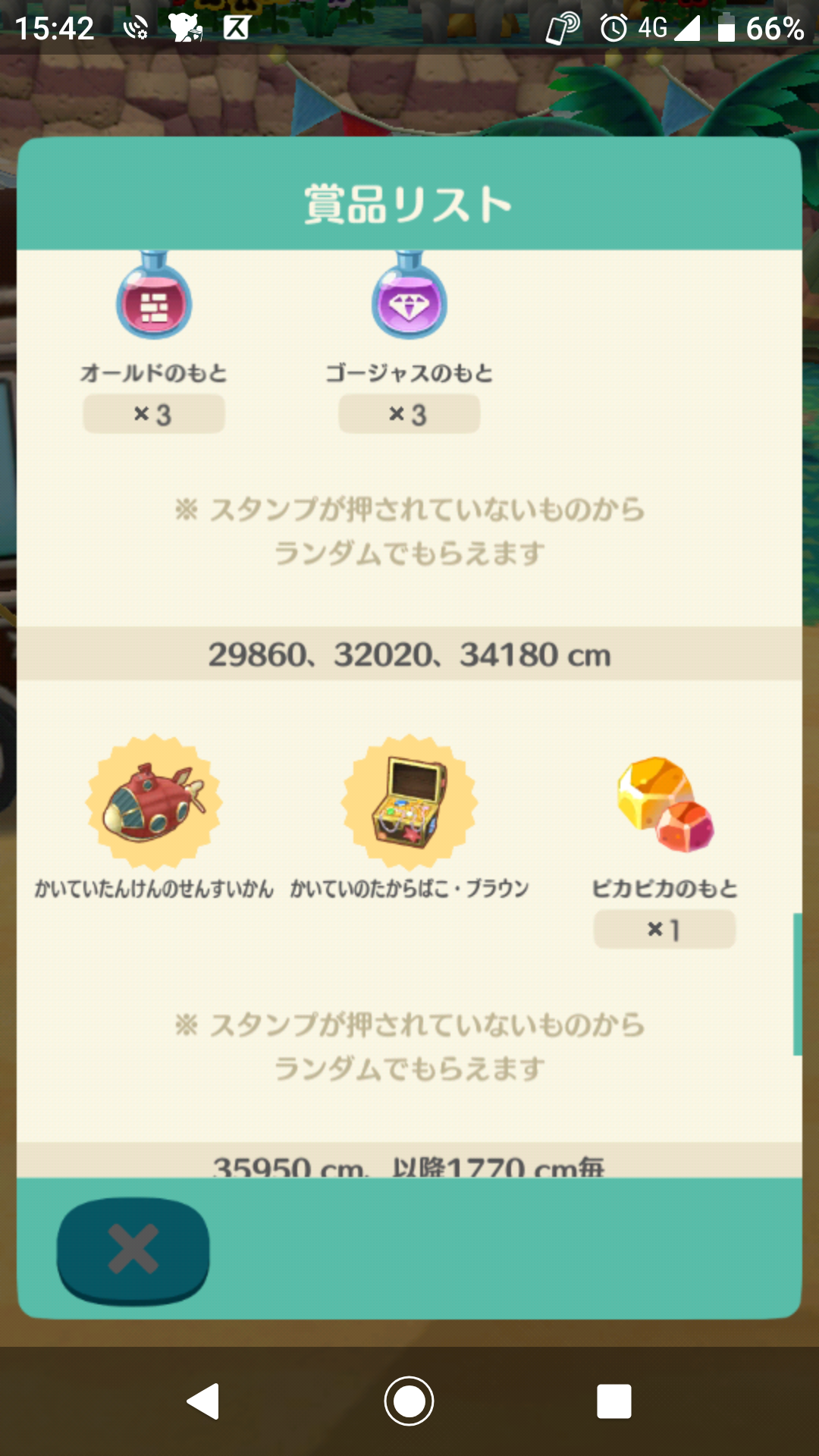Close the 賞品リスト prize list dialog
This screenshot has width=819, height=1456.
coord(133,1249)
